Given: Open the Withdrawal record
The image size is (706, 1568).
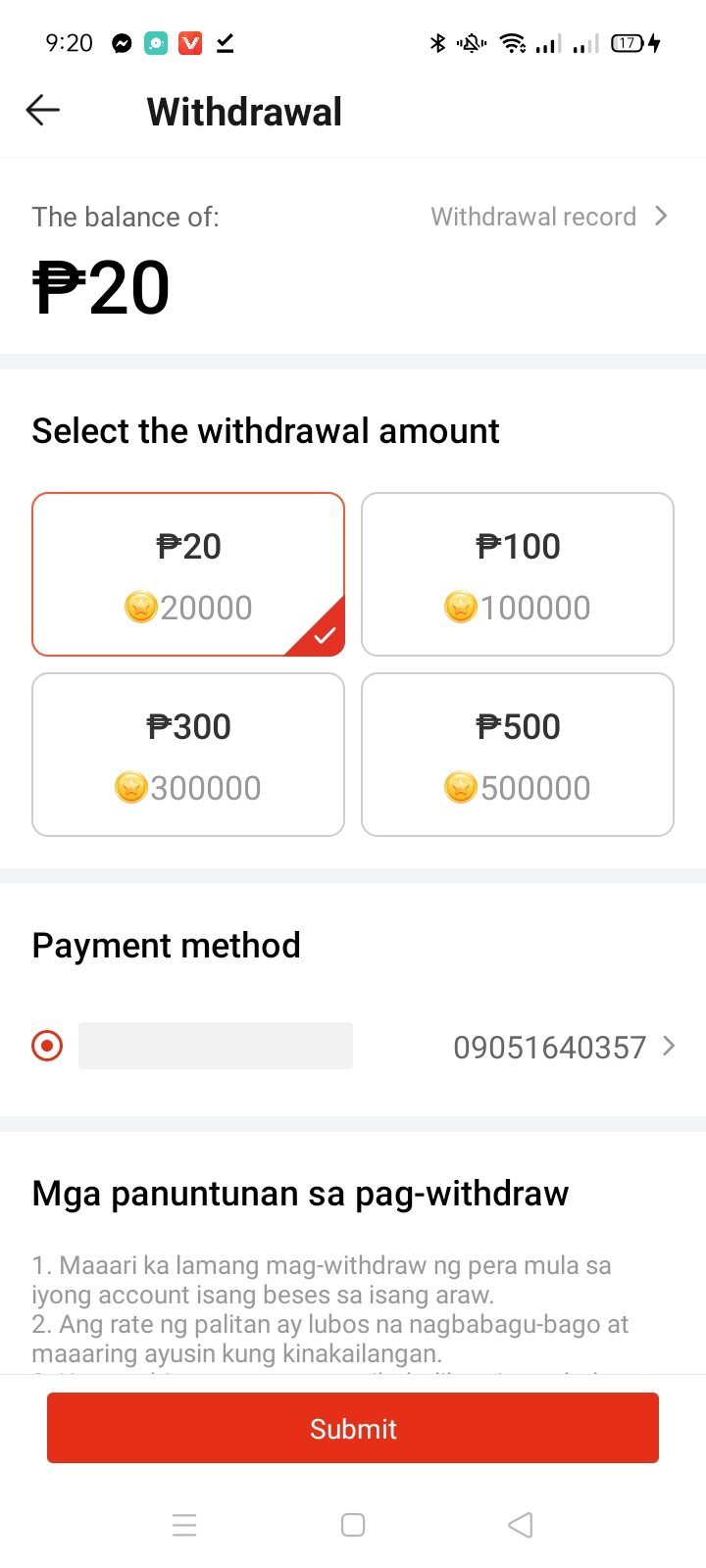Looking at the screenshot, I should coord(549,217).
